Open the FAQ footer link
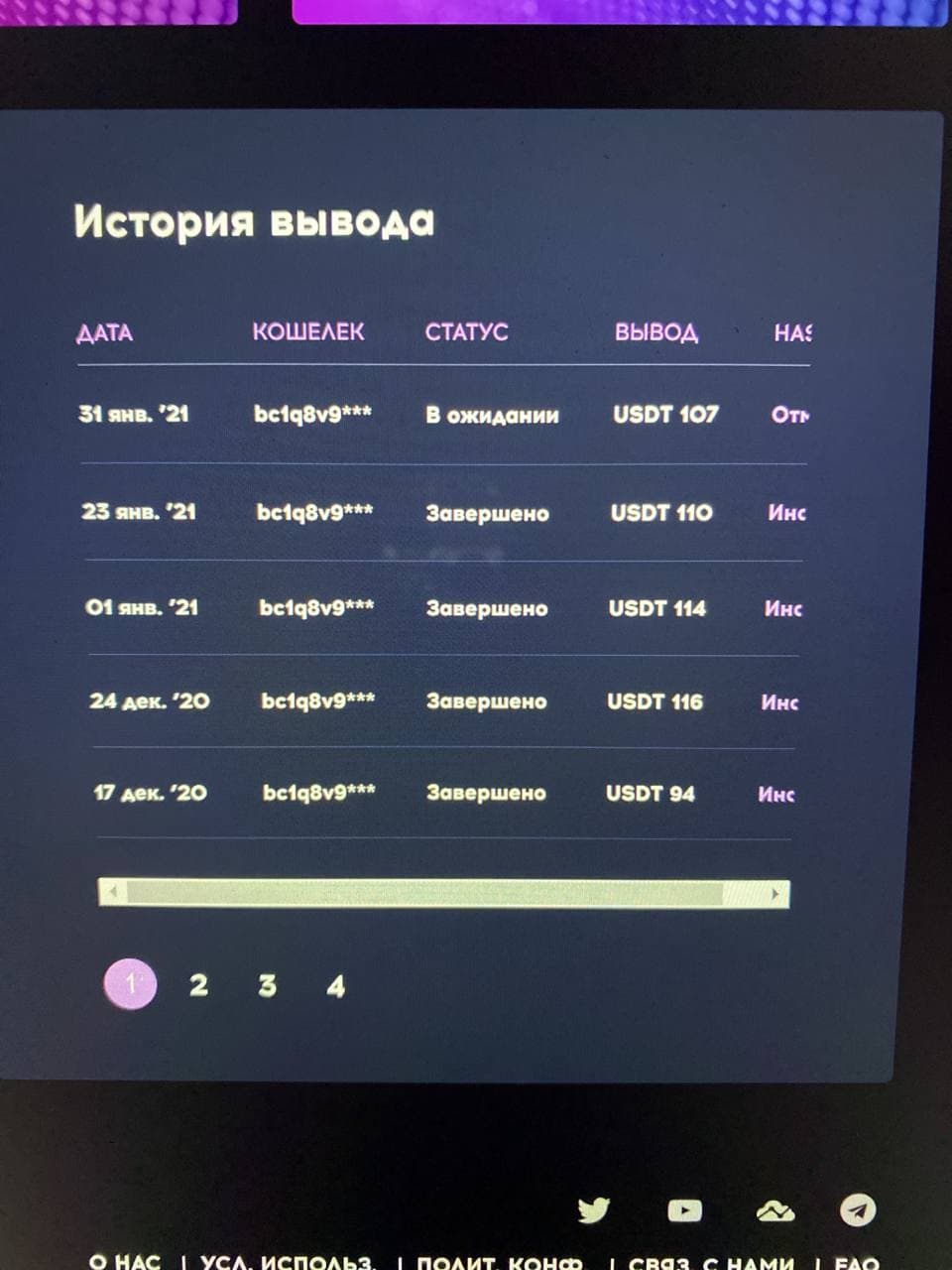 (x=857, y=1262)
